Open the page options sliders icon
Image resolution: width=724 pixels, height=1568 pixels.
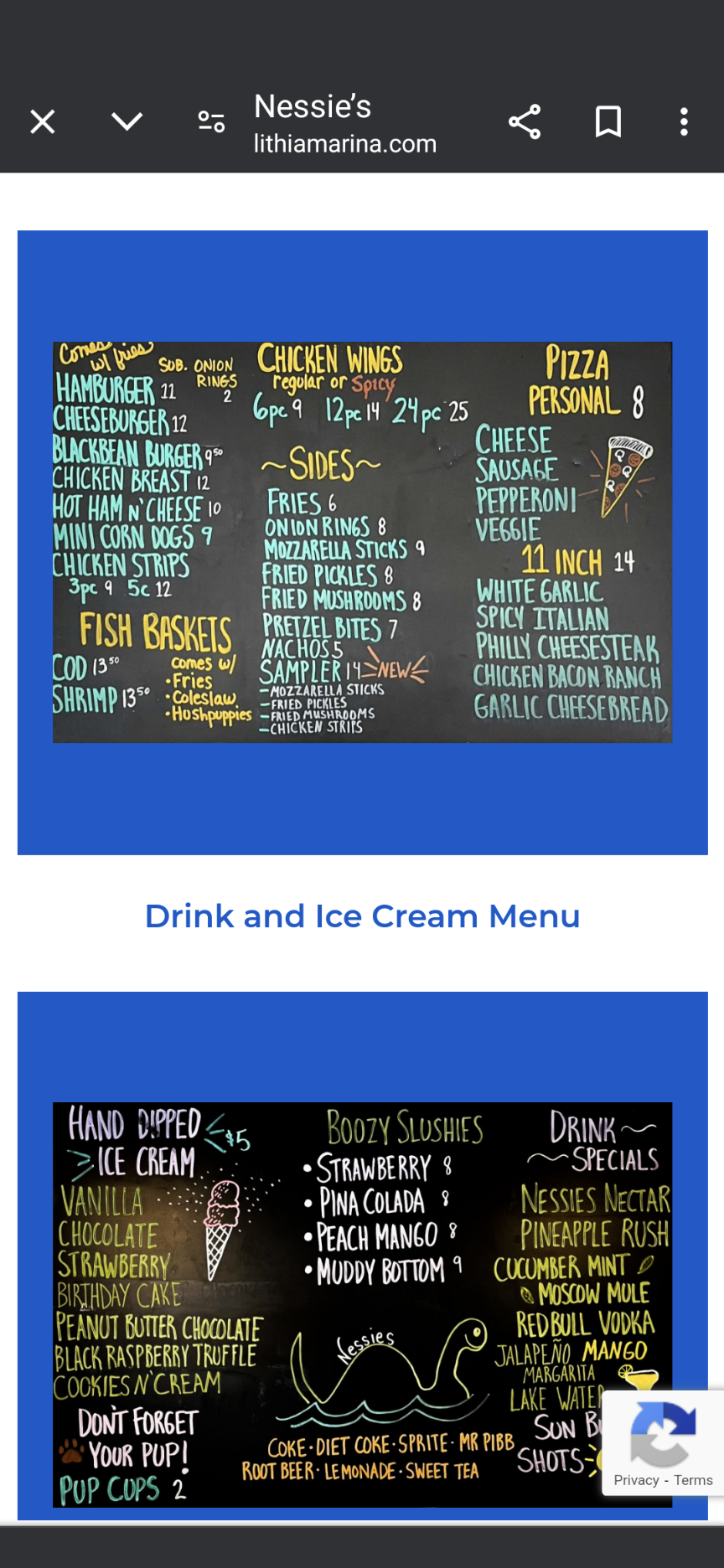point(211,121)
